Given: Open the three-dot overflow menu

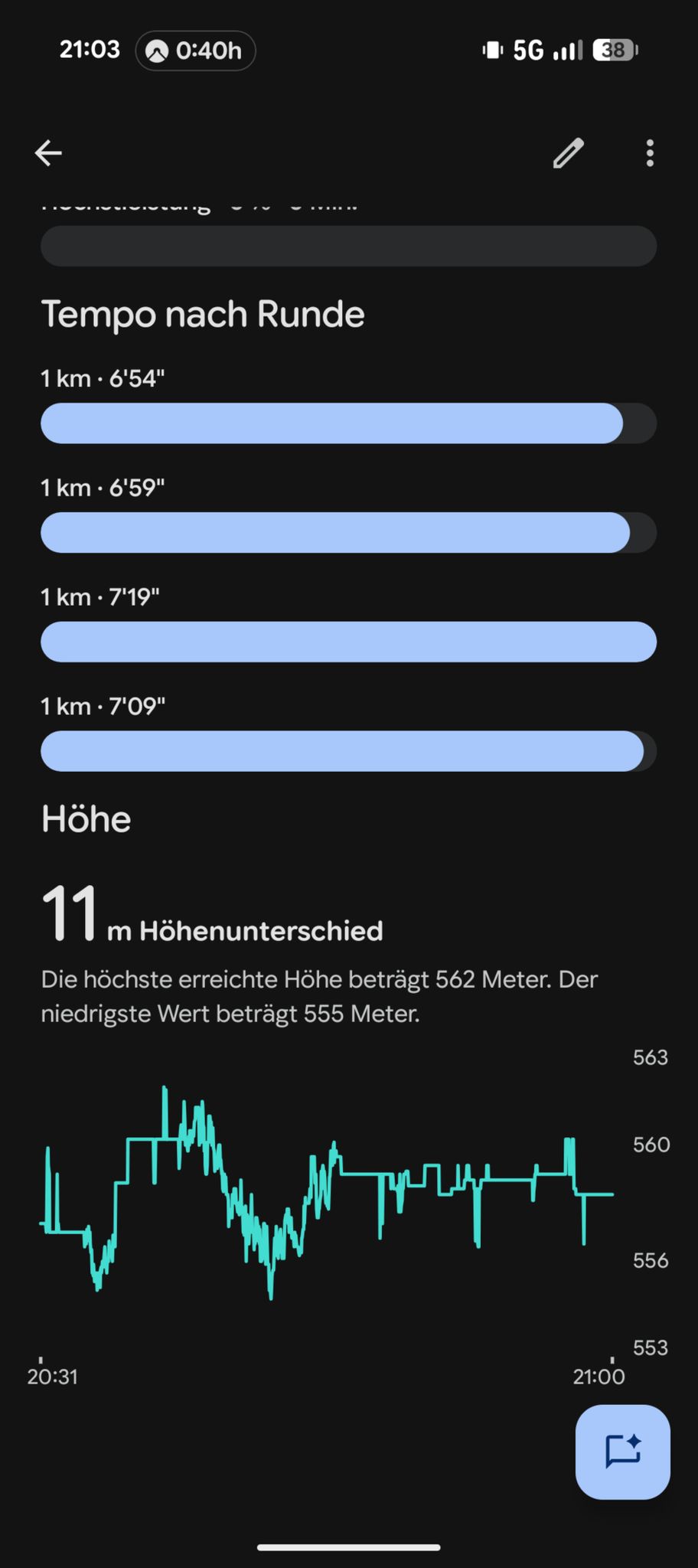Looking at the screenshot, I should click(x=650, y=153).
